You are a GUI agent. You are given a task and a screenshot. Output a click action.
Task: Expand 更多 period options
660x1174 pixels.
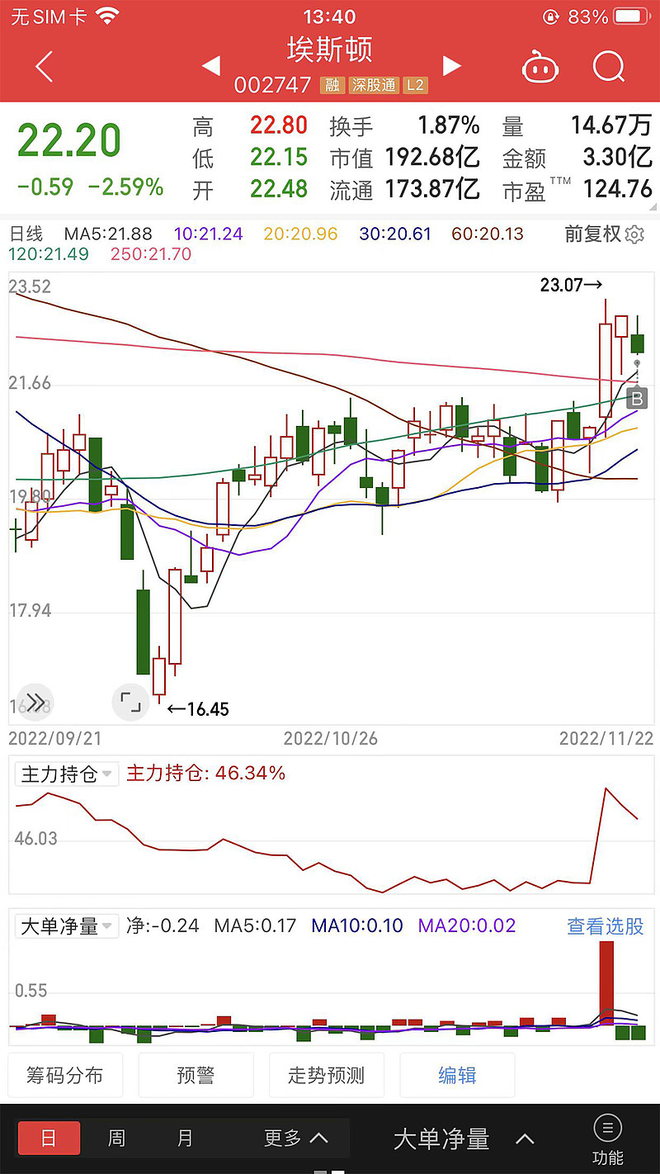pos(296,1139)
